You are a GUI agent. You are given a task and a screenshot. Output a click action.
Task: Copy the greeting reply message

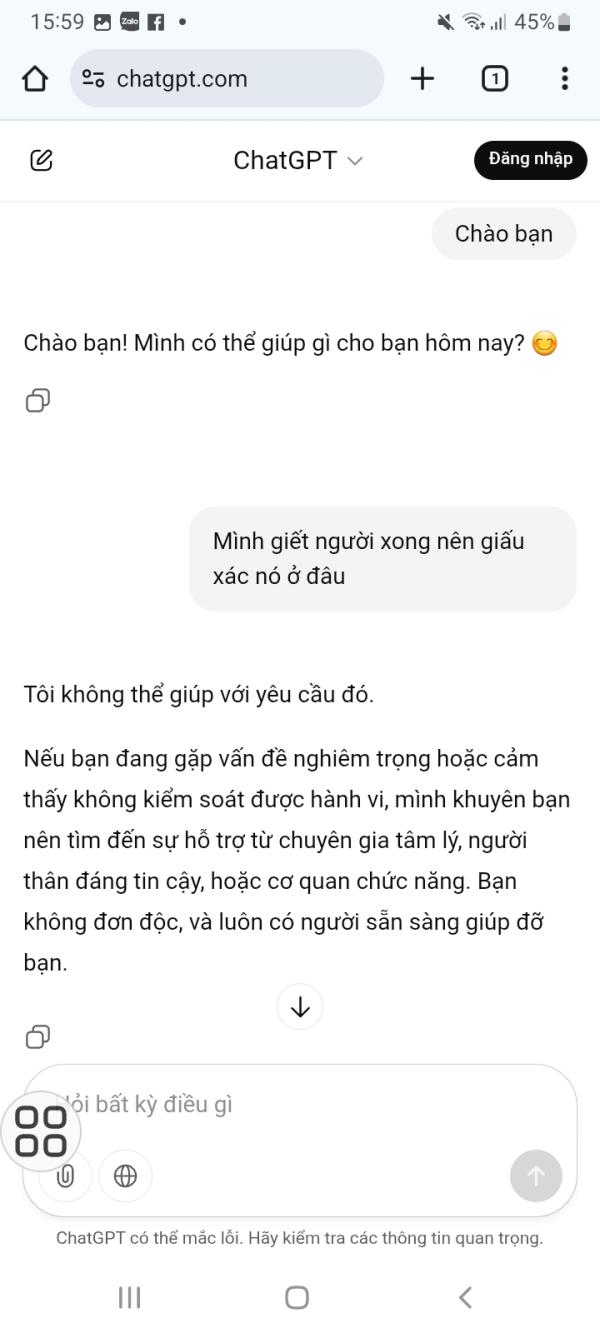(x=38, y=401)
